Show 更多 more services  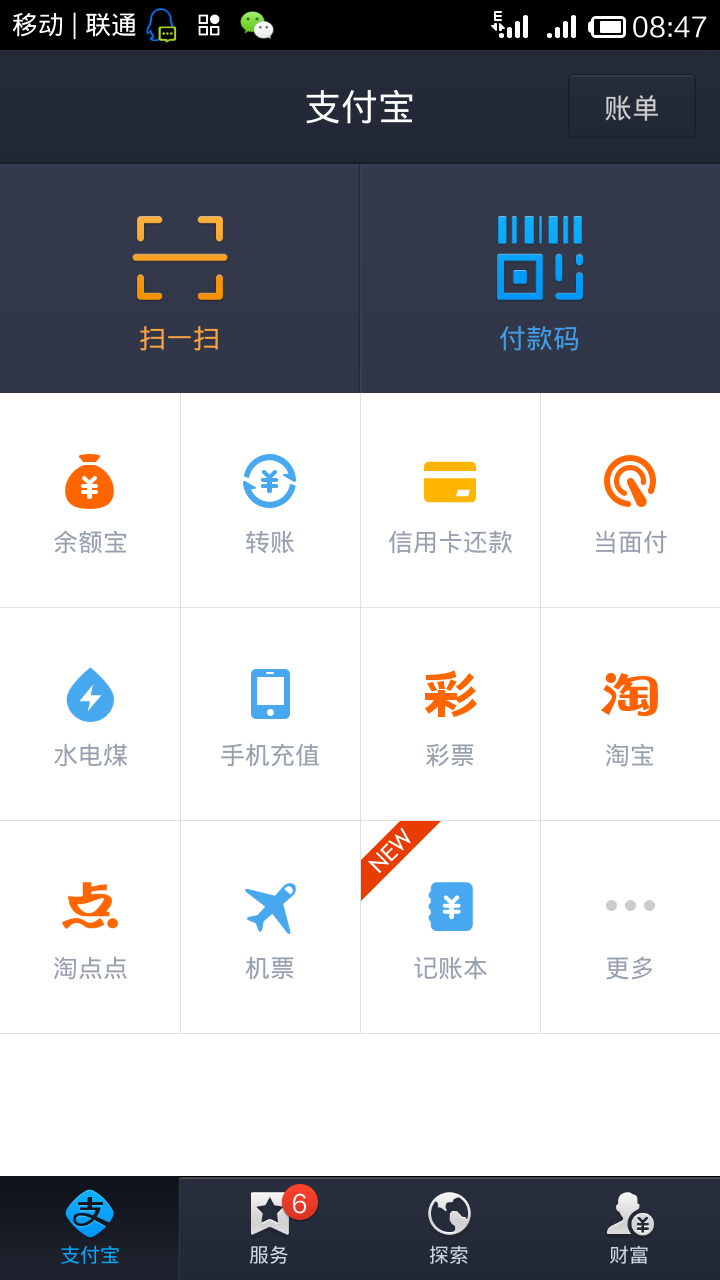[630, 927]
